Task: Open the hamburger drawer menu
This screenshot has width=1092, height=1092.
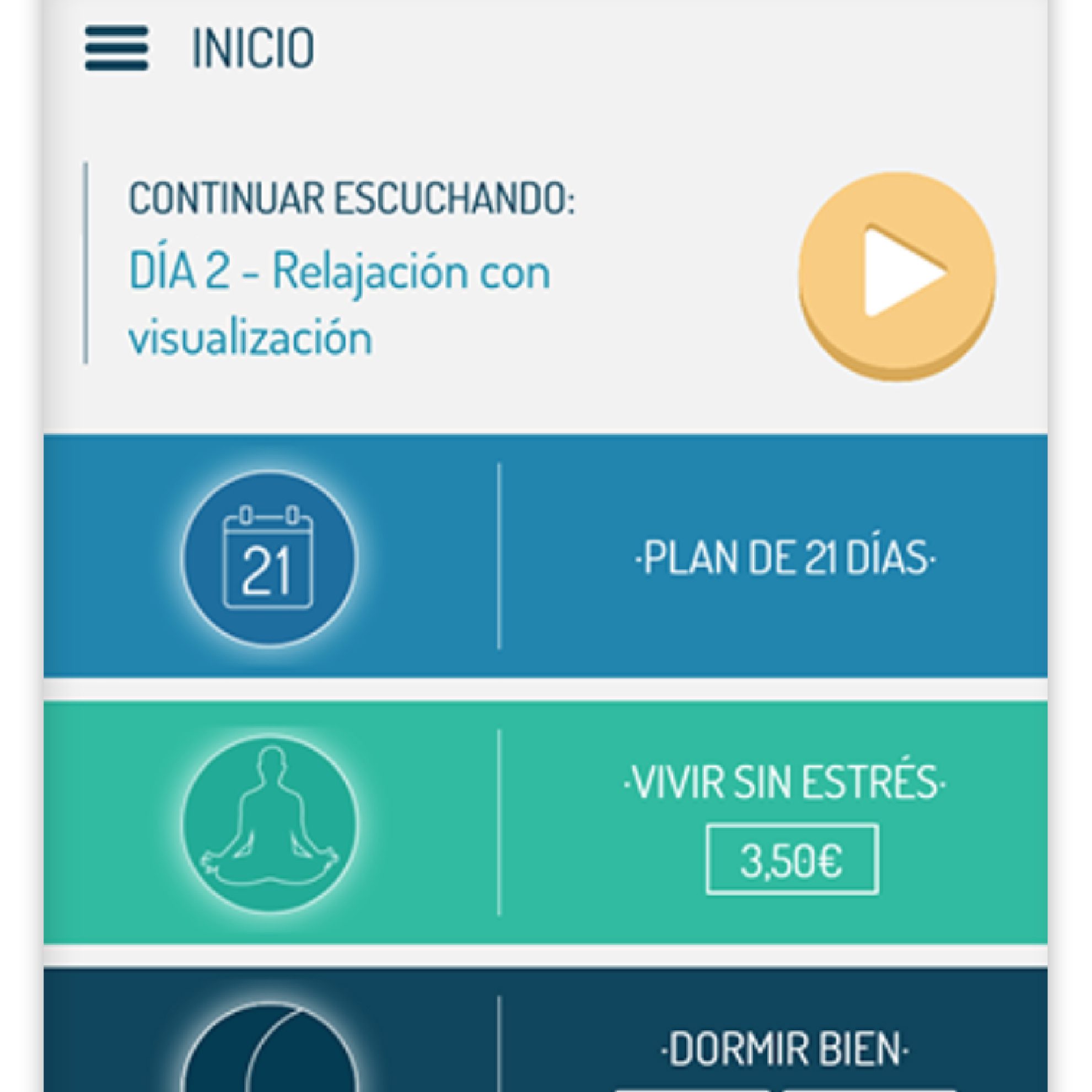Action: (x=116, y=48)
